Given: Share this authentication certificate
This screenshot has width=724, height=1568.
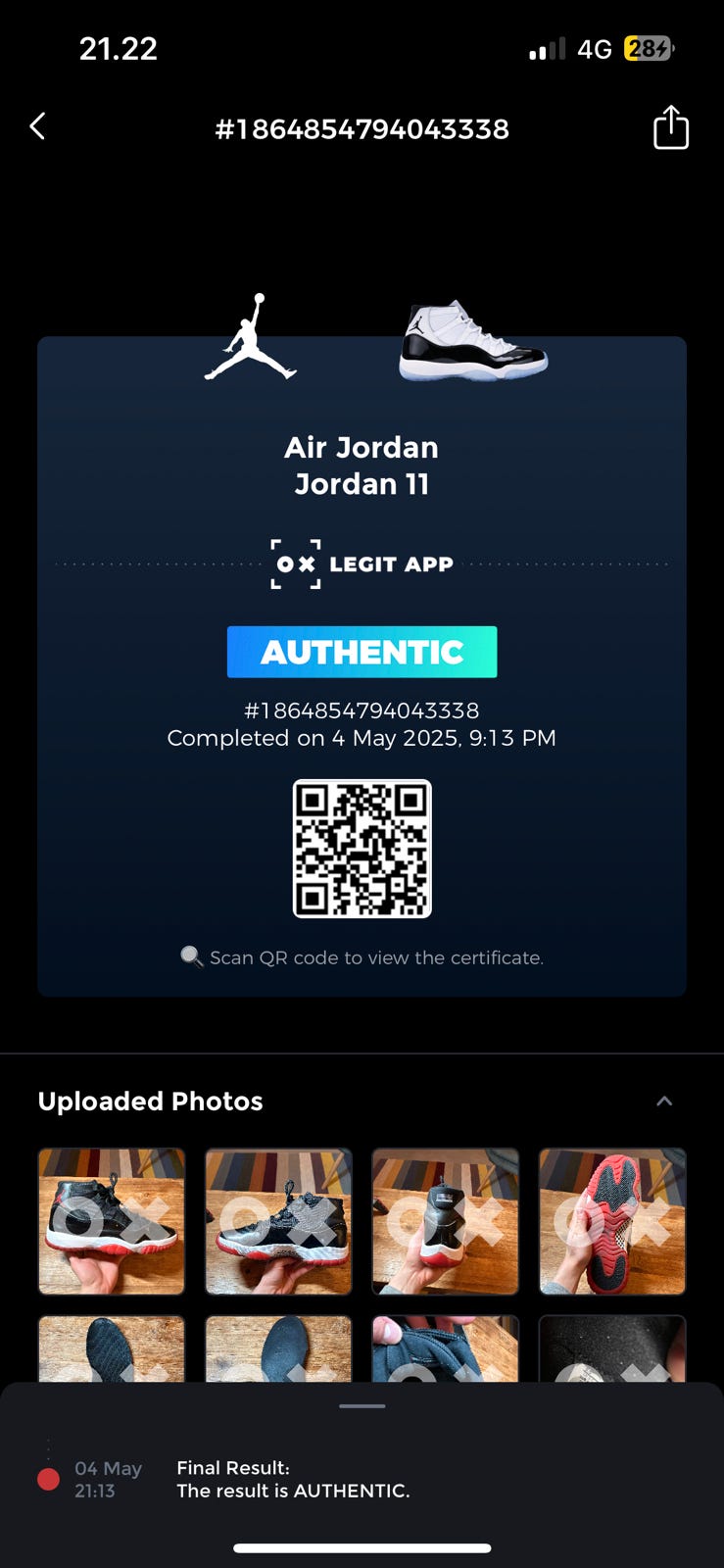Looking at the screenshot, I should (670, 127).
